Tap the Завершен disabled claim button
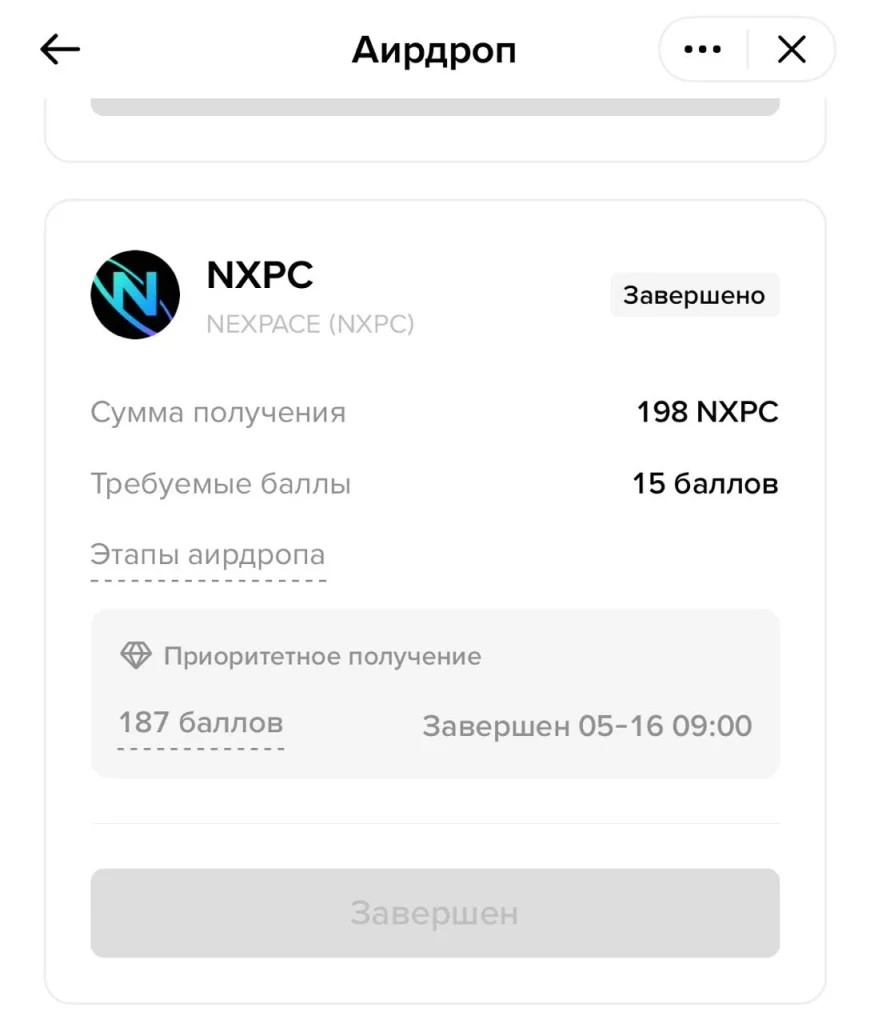Viewport: 870px width, 1024px height. pyautogui.click(x=434, y=912)
